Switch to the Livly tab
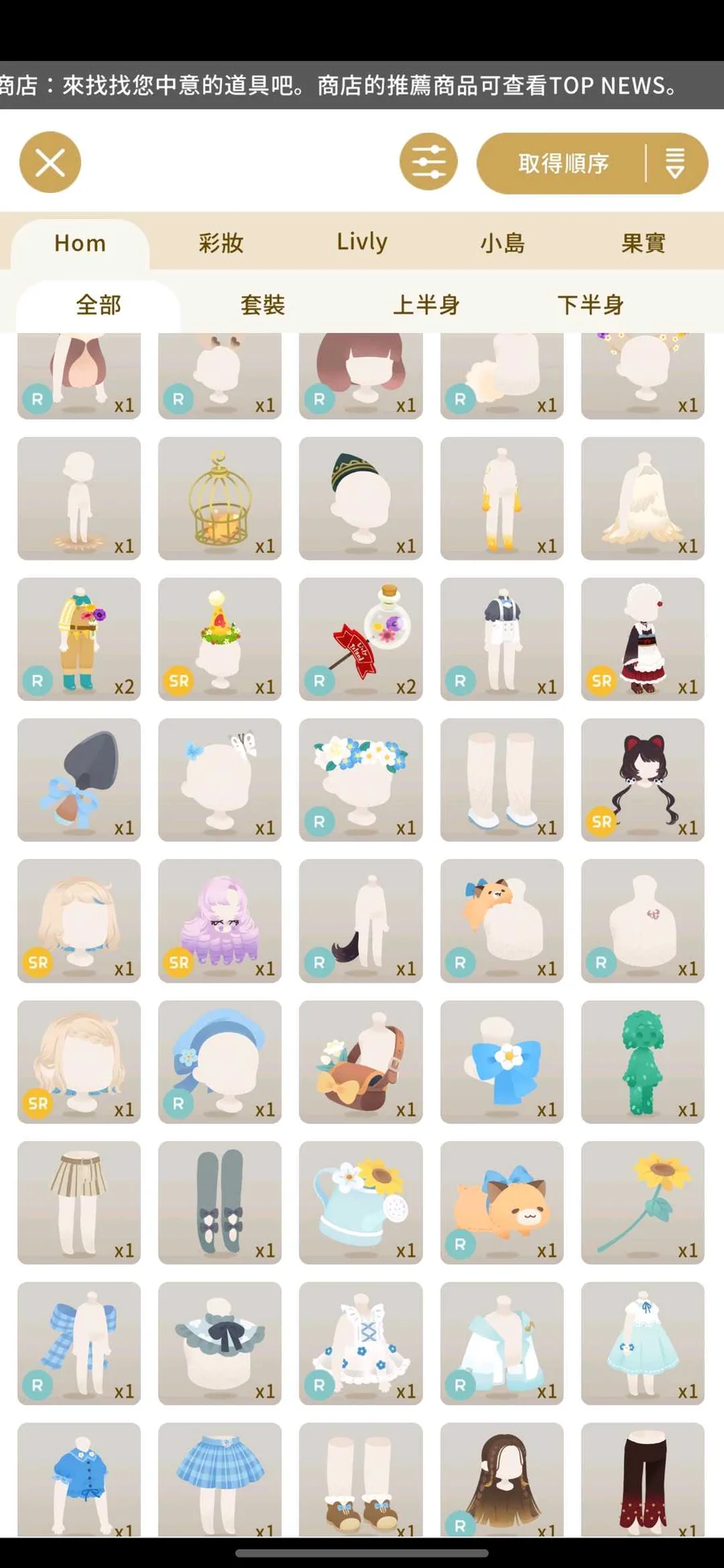 362,243
